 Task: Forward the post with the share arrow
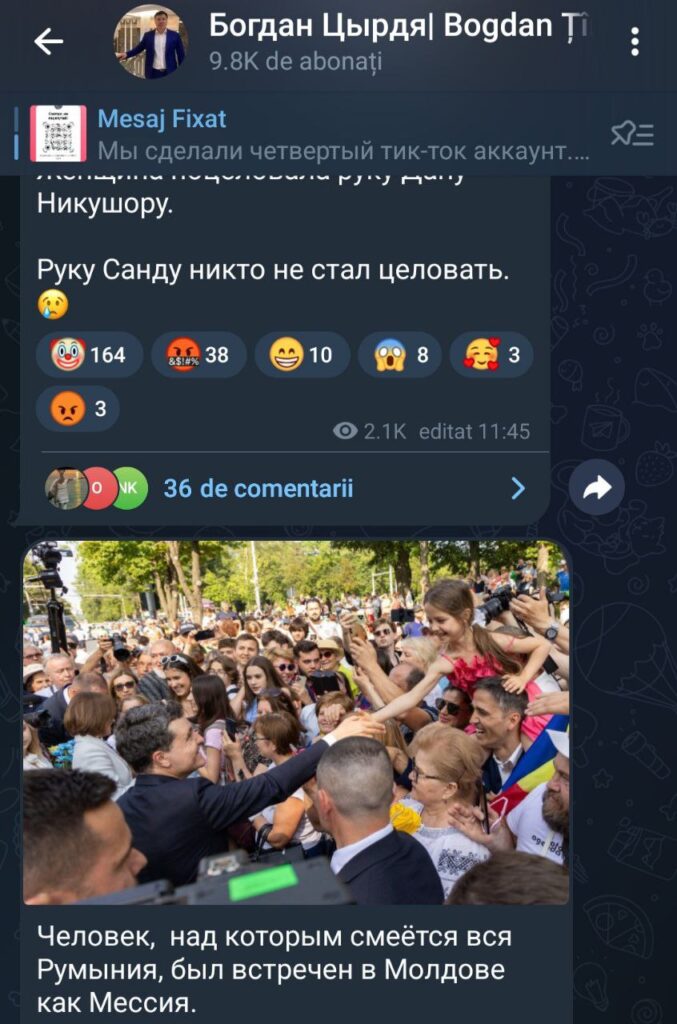coord(597,488)
